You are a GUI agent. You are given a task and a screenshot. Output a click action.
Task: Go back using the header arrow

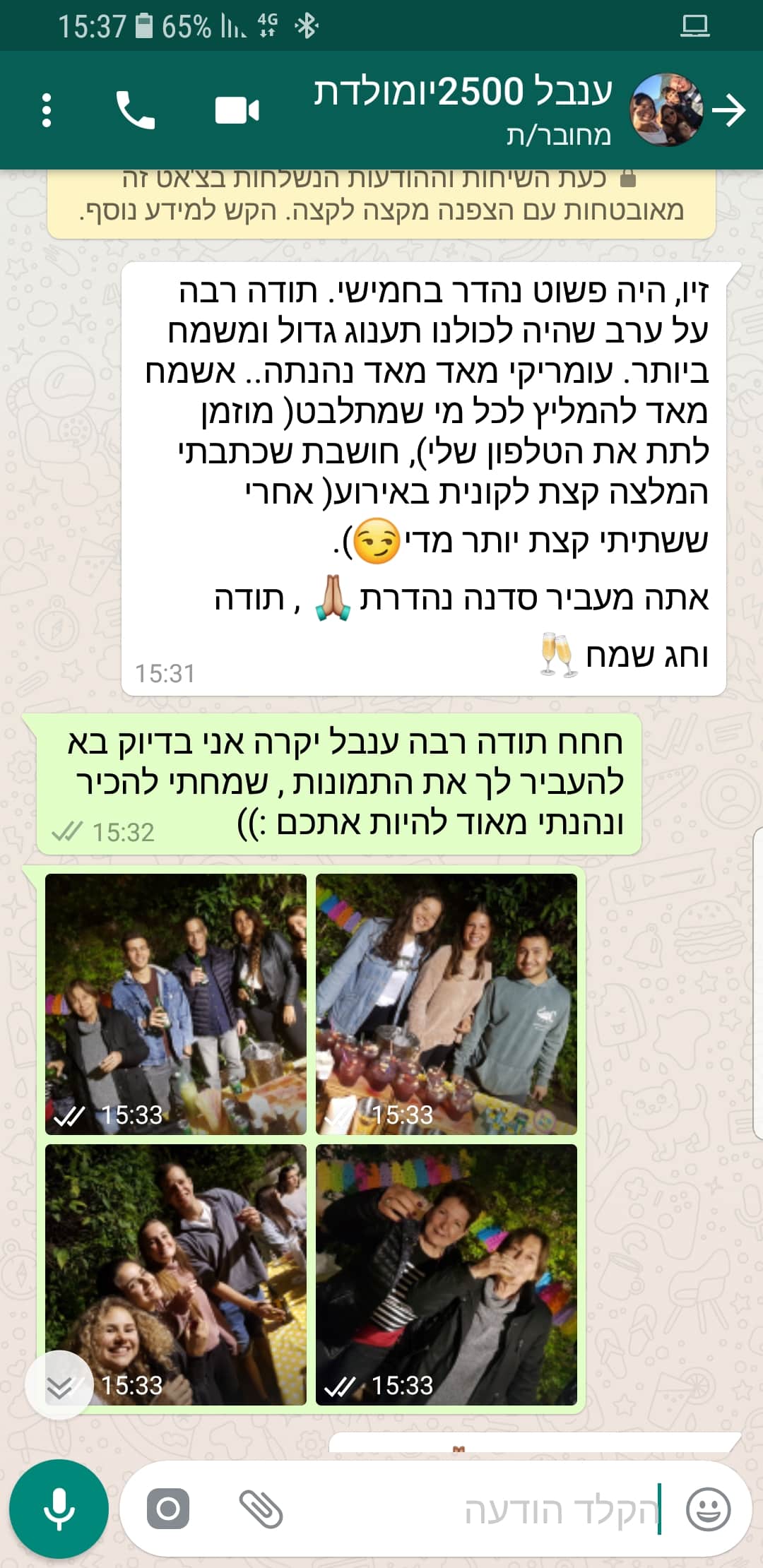point(729,110)
